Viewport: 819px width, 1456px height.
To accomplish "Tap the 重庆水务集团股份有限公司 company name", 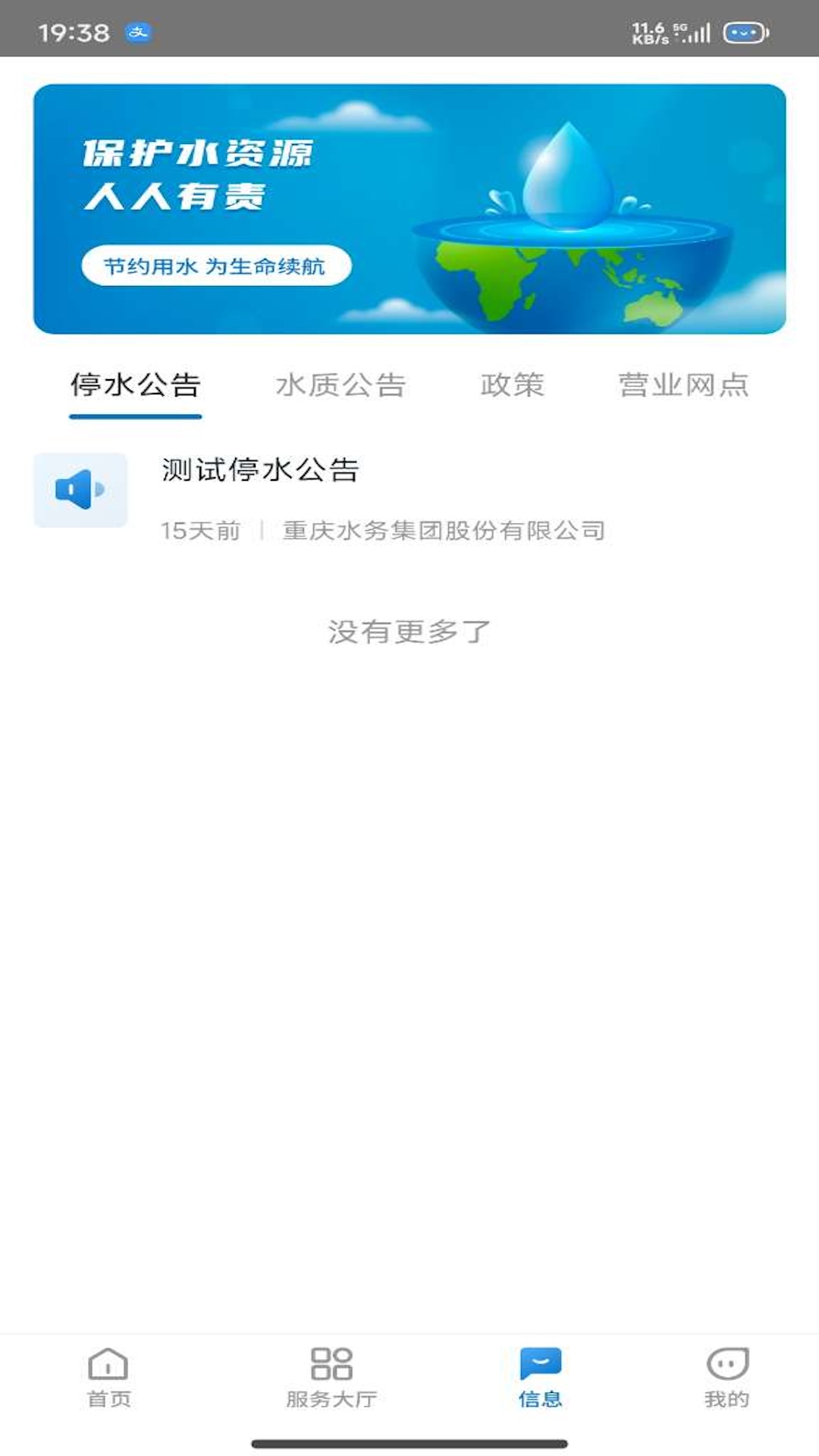I will pos(444,531).
